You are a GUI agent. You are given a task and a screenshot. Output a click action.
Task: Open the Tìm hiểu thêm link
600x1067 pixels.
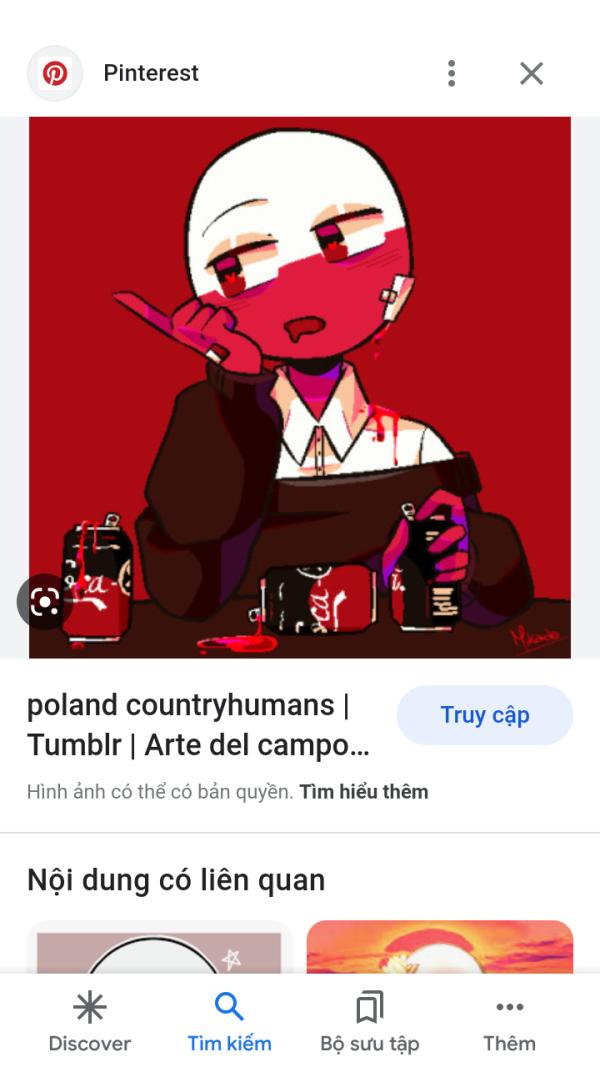[x=364, y=792]
